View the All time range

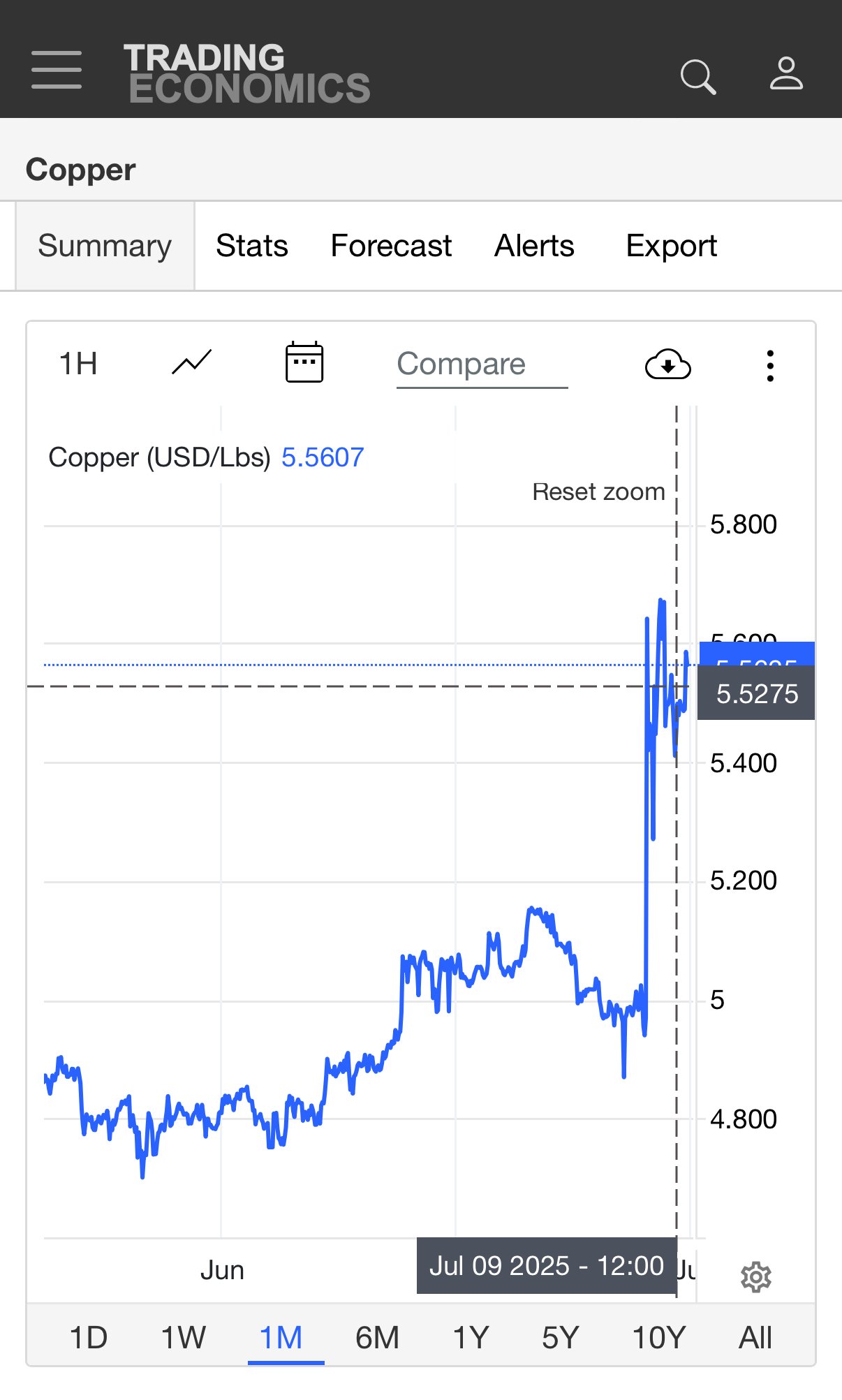(755, 1338)
